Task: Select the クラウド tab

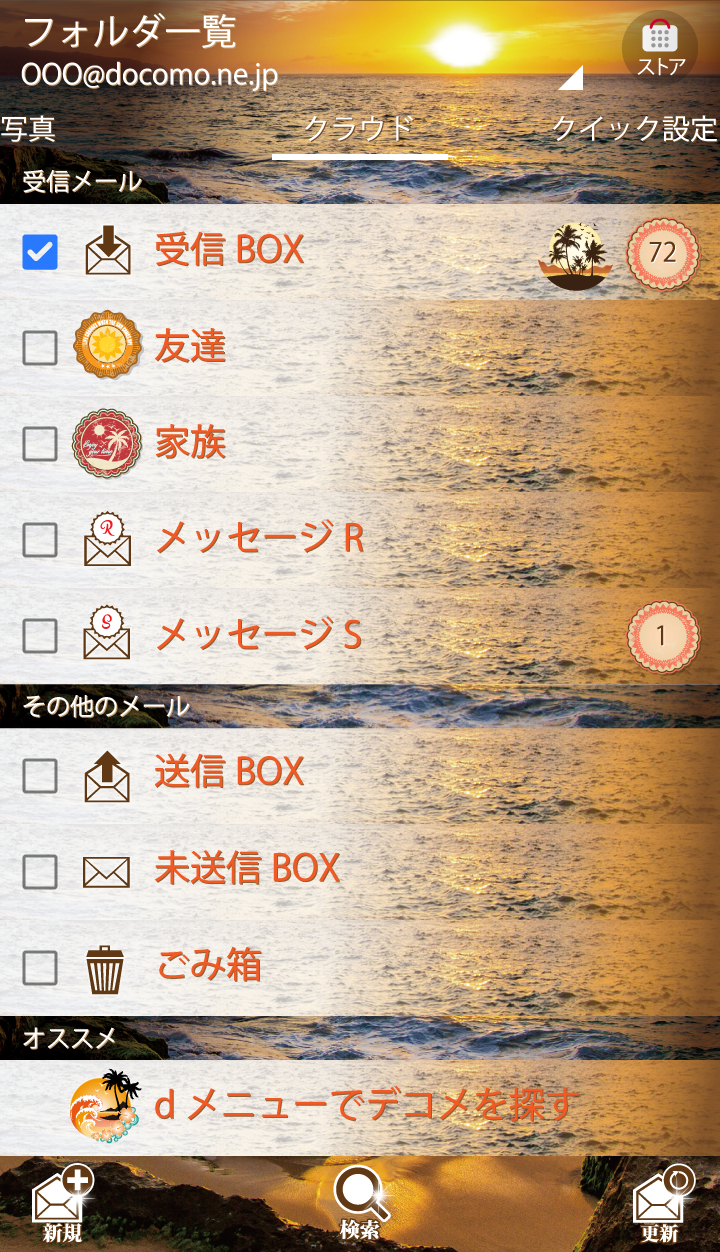Action: 359,129
